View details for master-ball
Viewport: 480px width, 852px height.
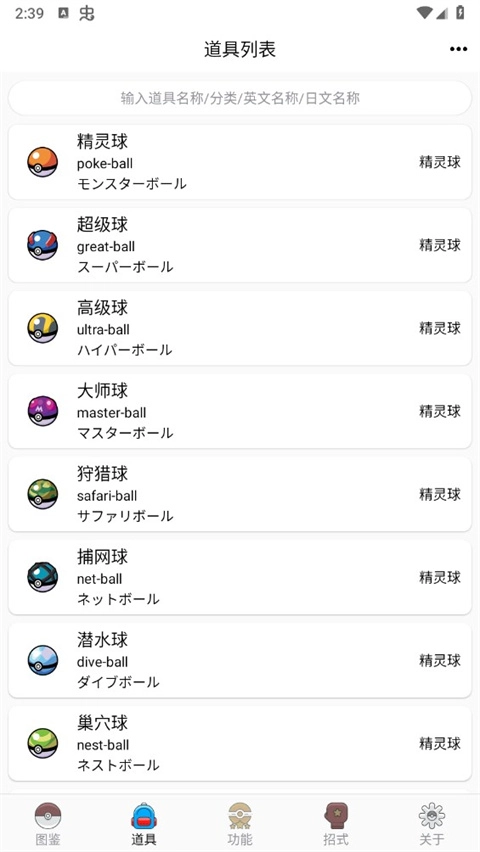coord(240,411)
